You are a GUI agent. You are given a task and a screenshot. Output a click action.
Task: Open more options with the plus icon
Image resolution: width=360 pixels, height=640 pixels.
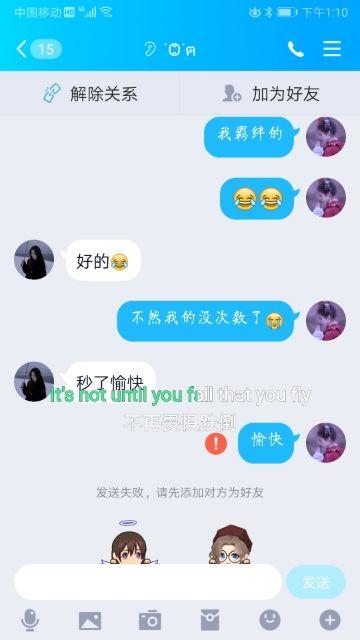click(330, 620)
